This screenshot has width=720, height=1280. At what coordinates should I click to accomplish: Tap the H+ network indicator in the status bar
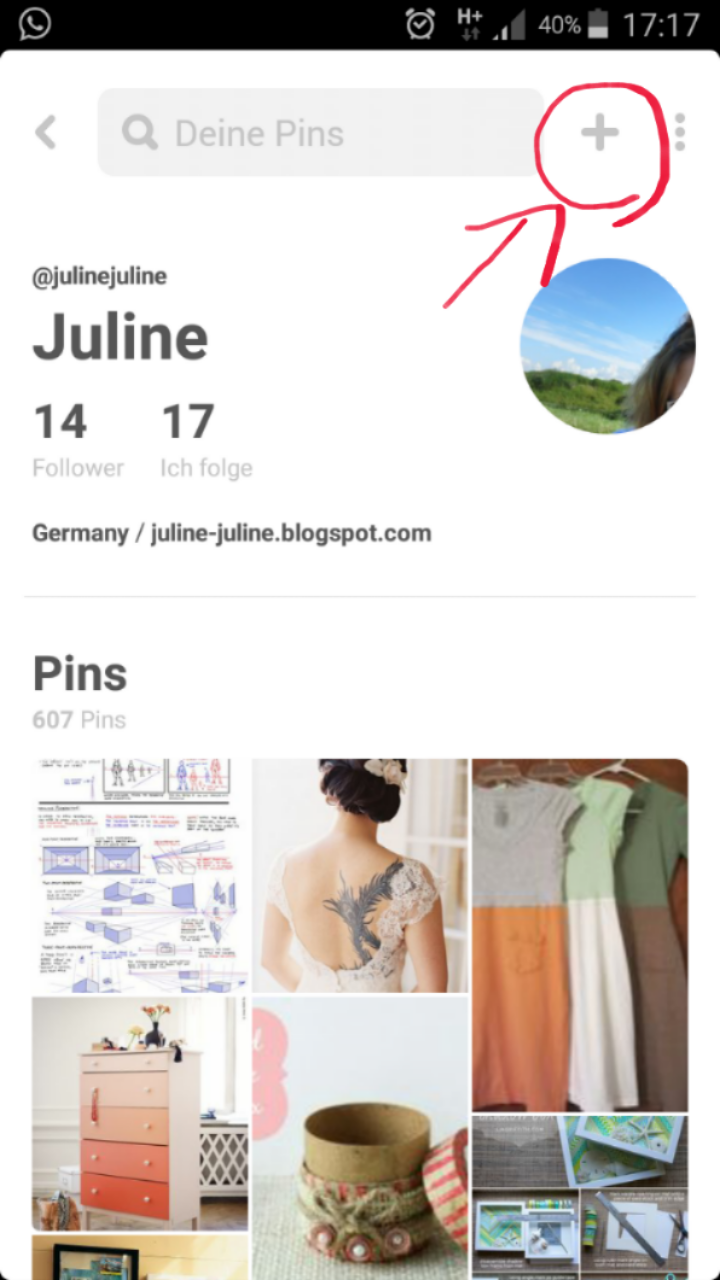pos(468,20)
